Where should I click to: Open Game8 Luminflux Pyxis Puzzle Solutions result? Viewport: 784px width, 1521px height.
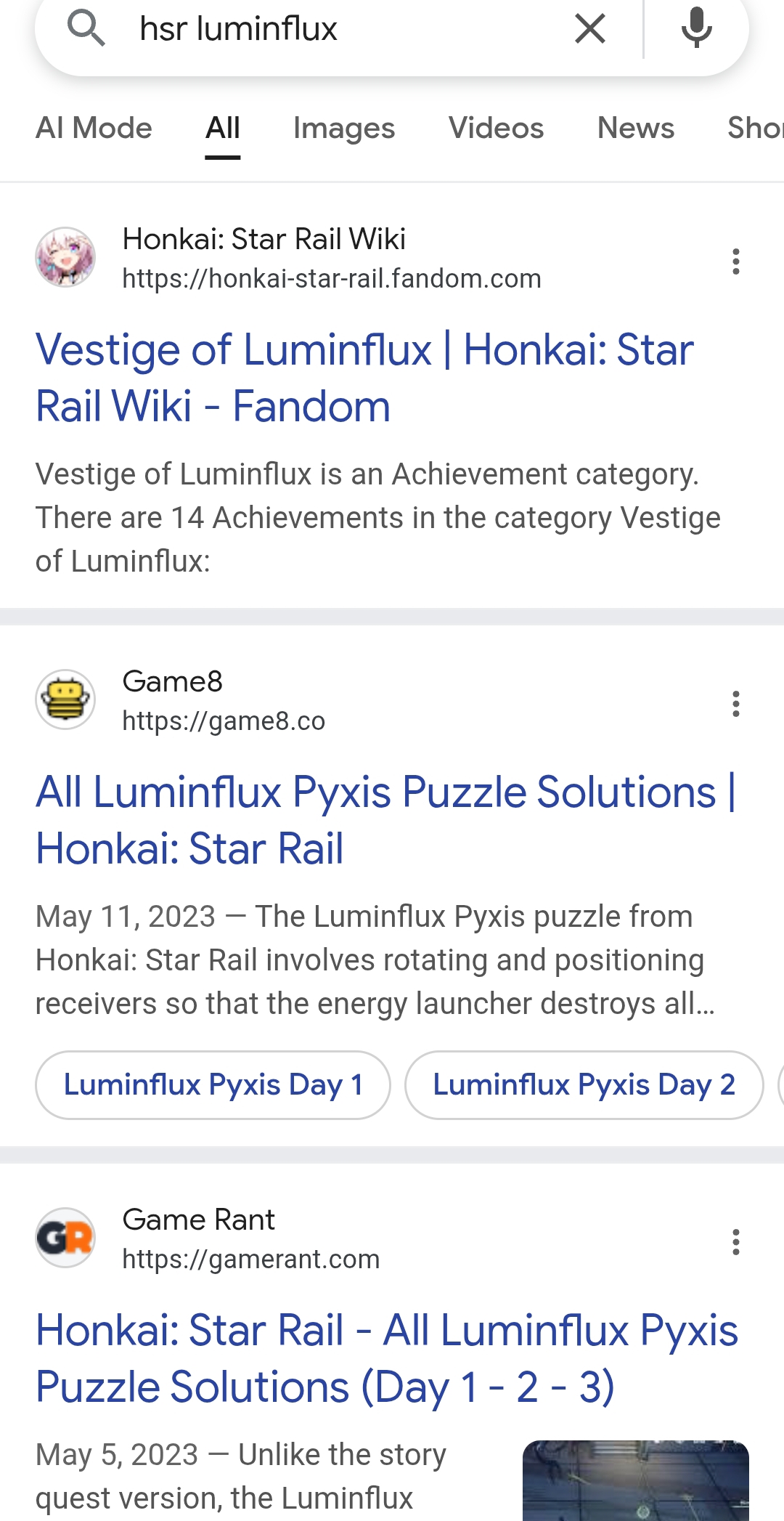[x=385, y=820]
